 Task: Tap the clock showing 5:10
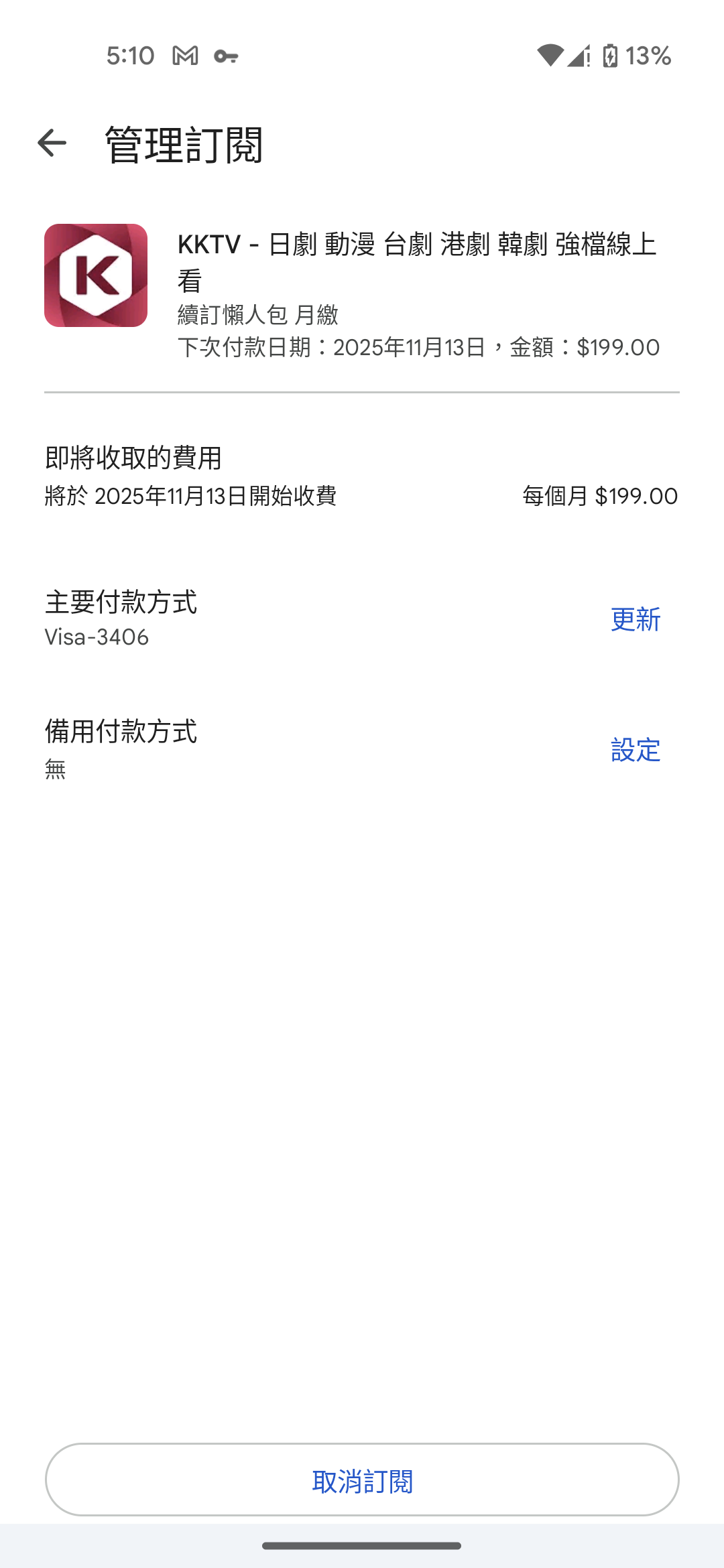tap(131, 56)
